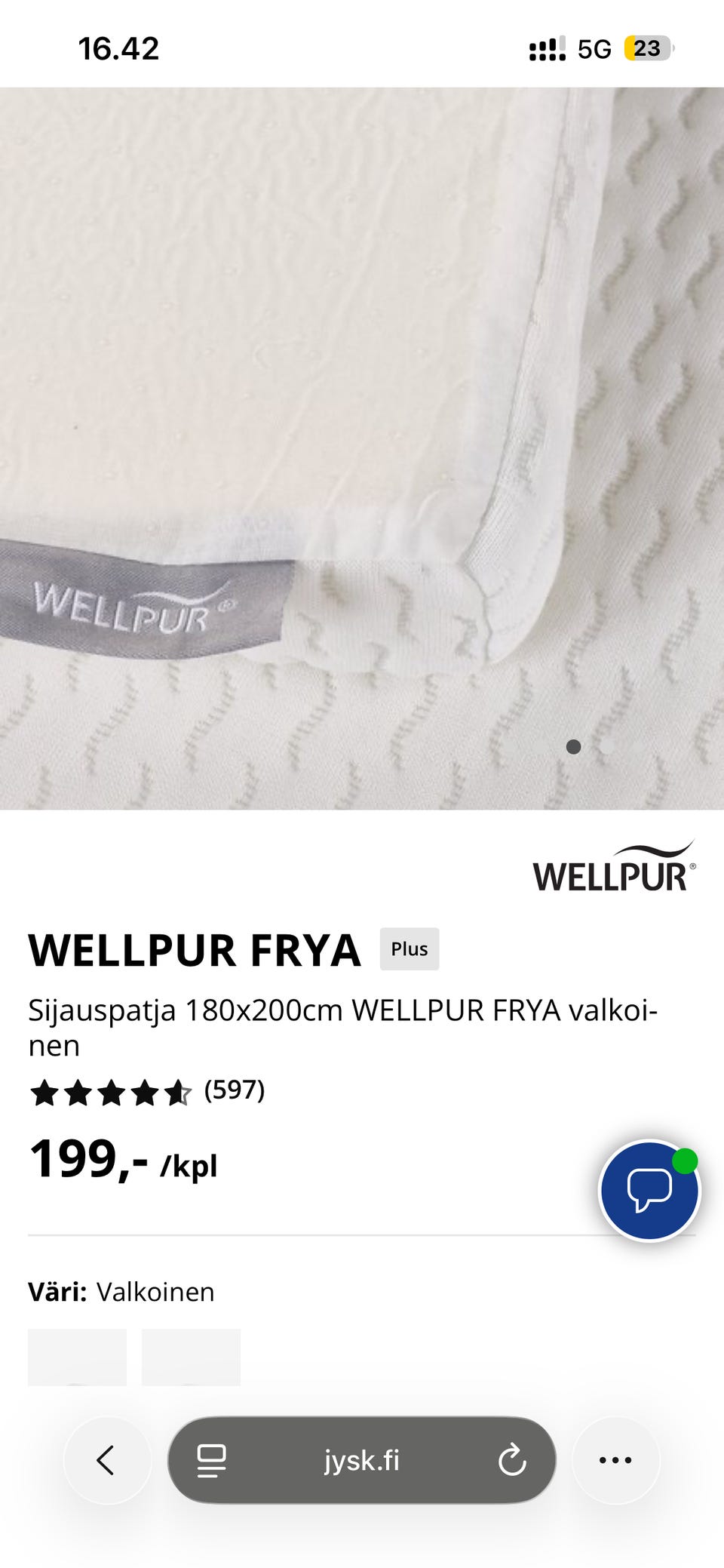
Task: Tap the WELLPUR FRYA product title
Action: click(x=195, y=950)
